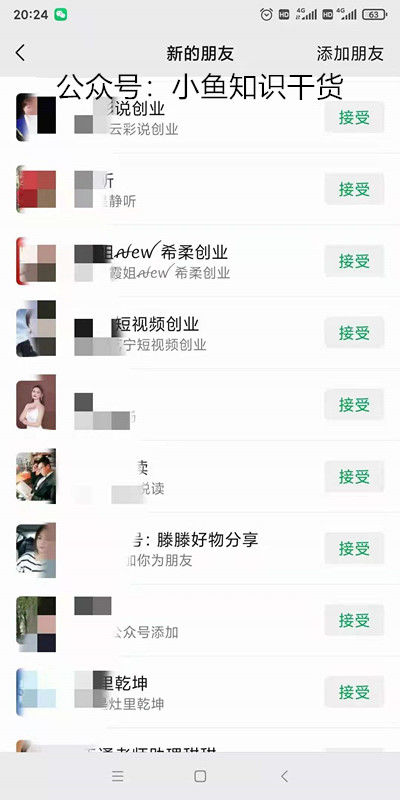This screenshot has width=400, height=800.
Task: Go back from the 新的朋友 page
Action: click(20, 53)
